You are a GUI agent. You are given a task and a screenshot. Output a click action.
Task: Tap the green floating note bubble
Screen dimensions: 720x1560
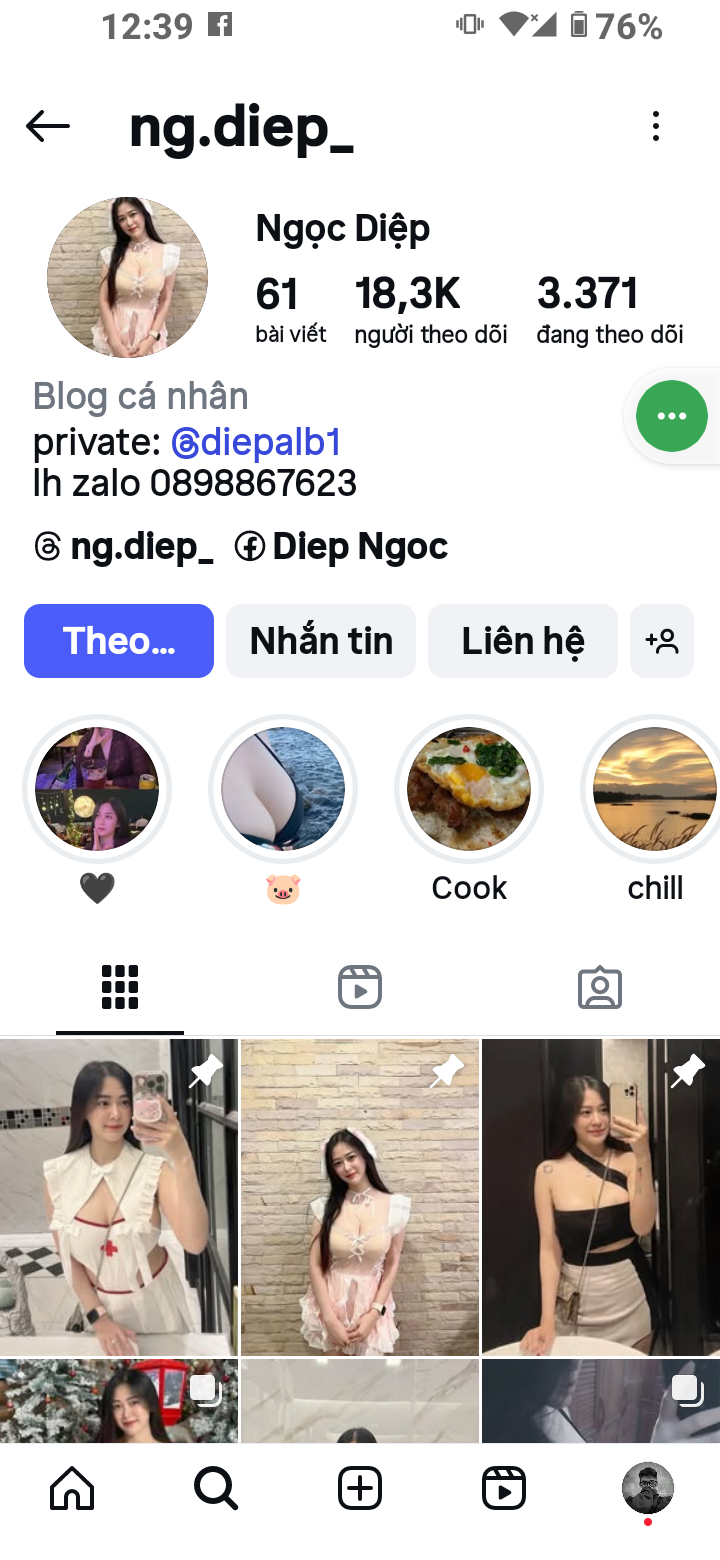(671, 416)
